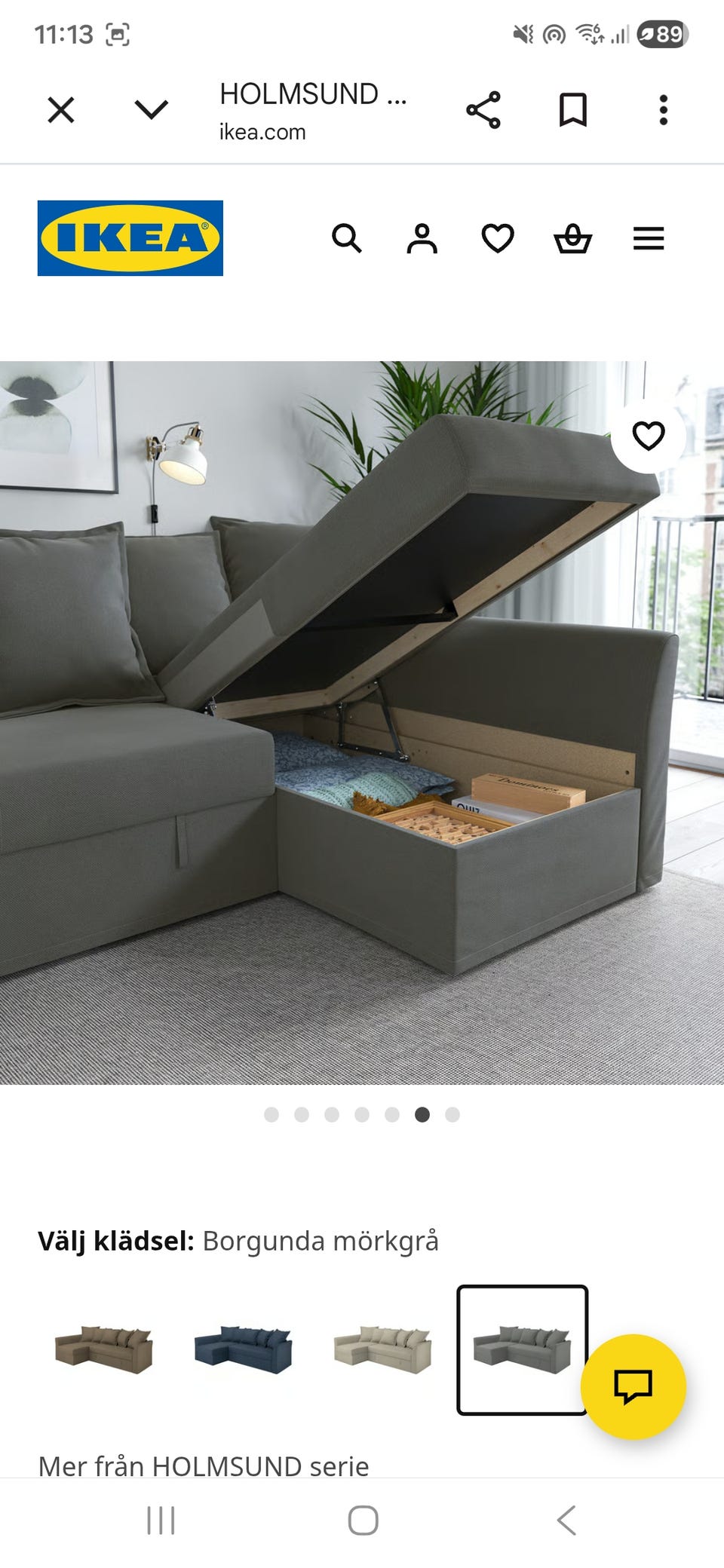Tap the recent apps button in navigation bar
The height and width of the screenshot is (1568, 724).
click(x=159, y=1517)
